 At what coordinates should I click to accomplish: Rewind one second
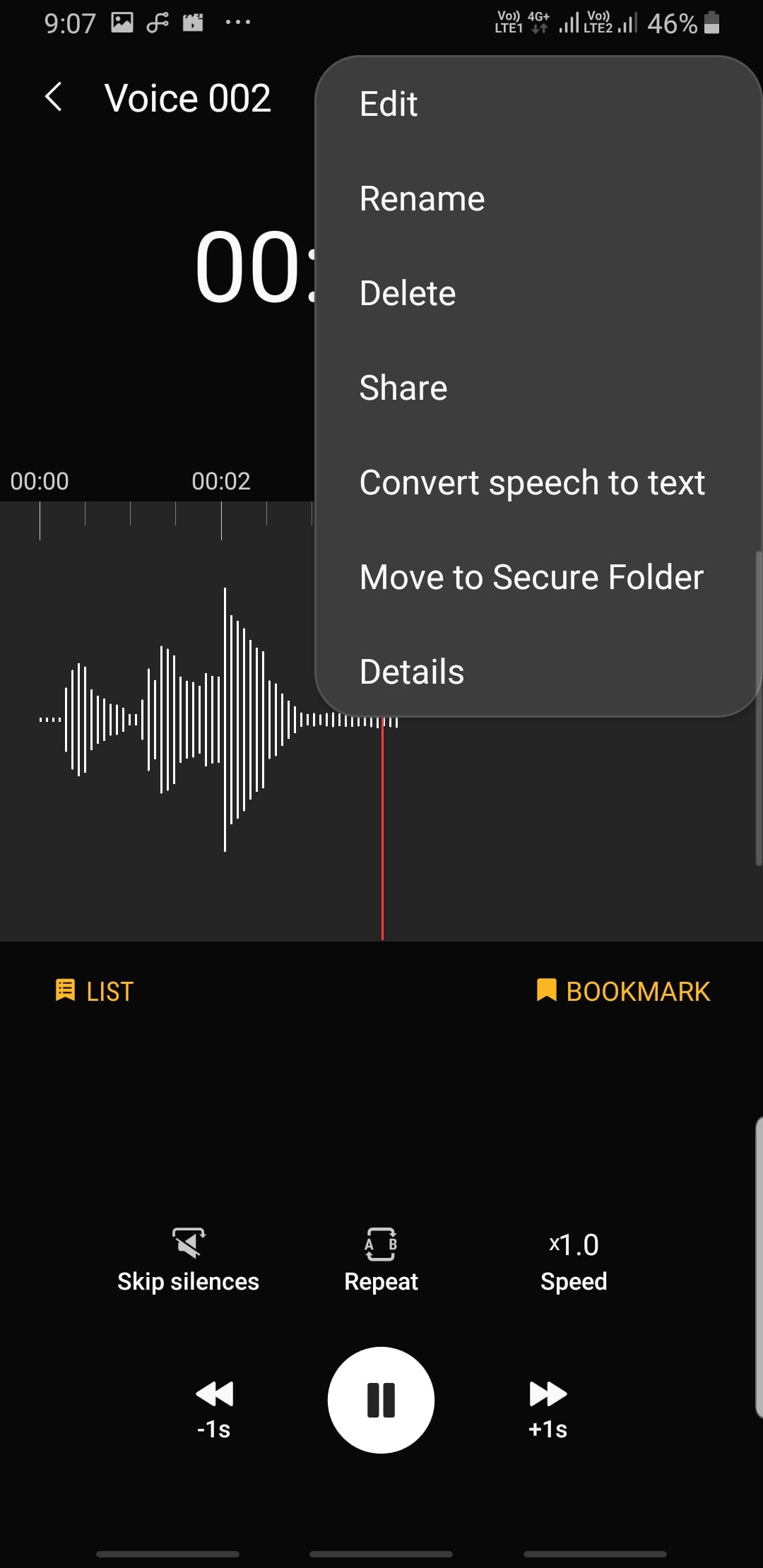[214, 1408]
